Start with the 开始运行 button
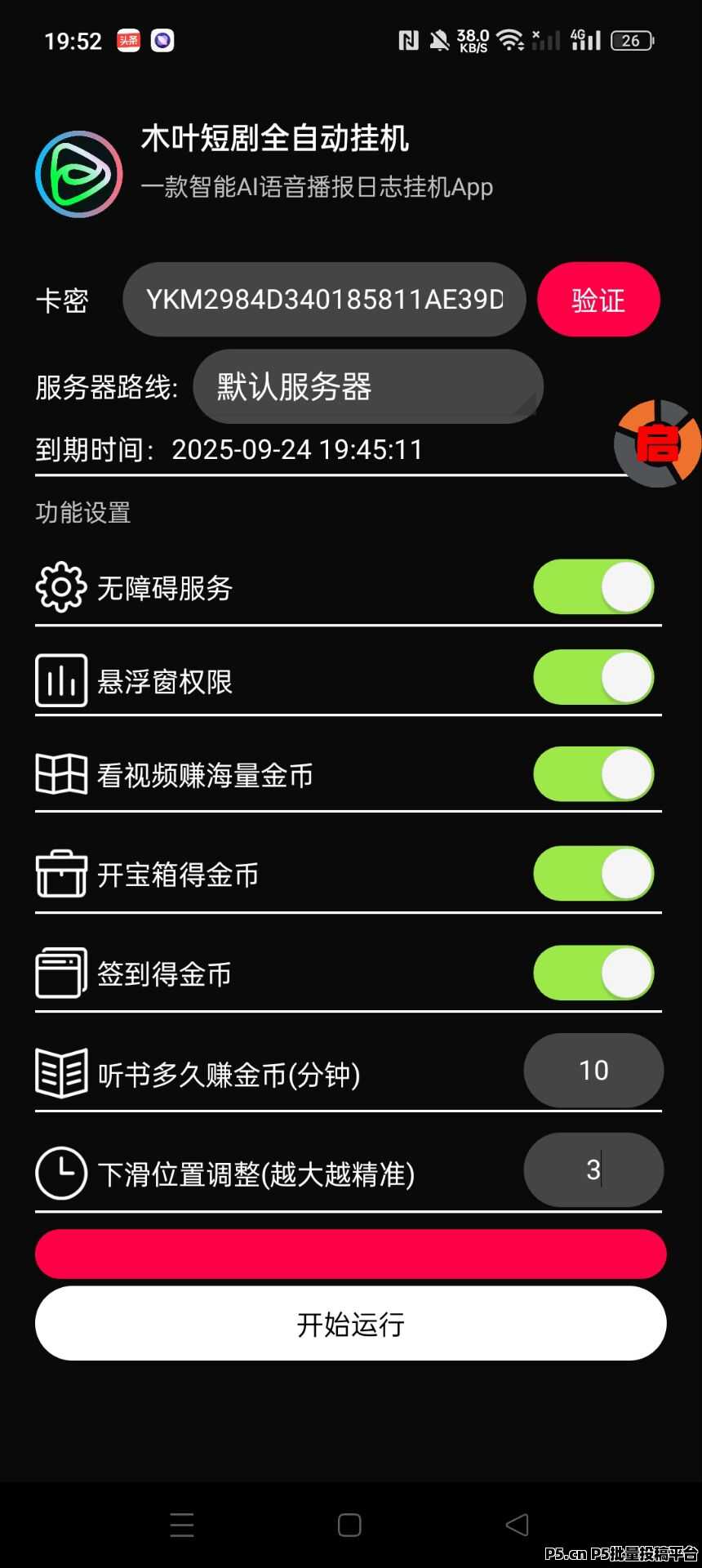 [351, 1324]
